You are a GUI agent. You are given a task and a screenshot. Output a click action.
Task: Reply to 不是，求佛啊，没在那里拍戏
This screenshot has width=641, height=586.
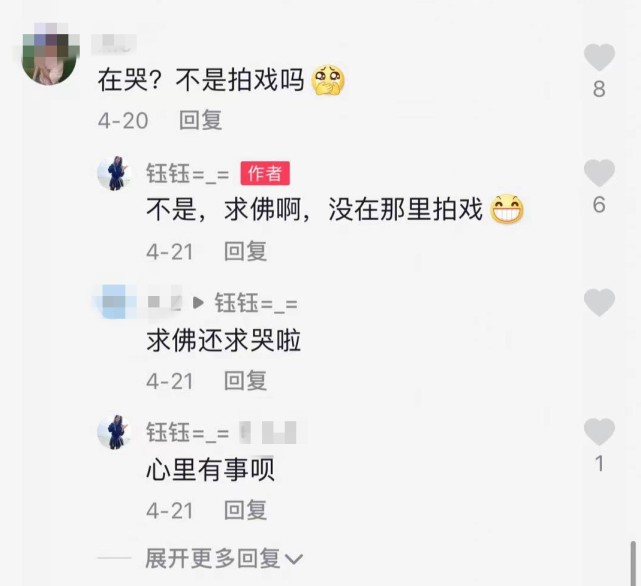point(245,251)
